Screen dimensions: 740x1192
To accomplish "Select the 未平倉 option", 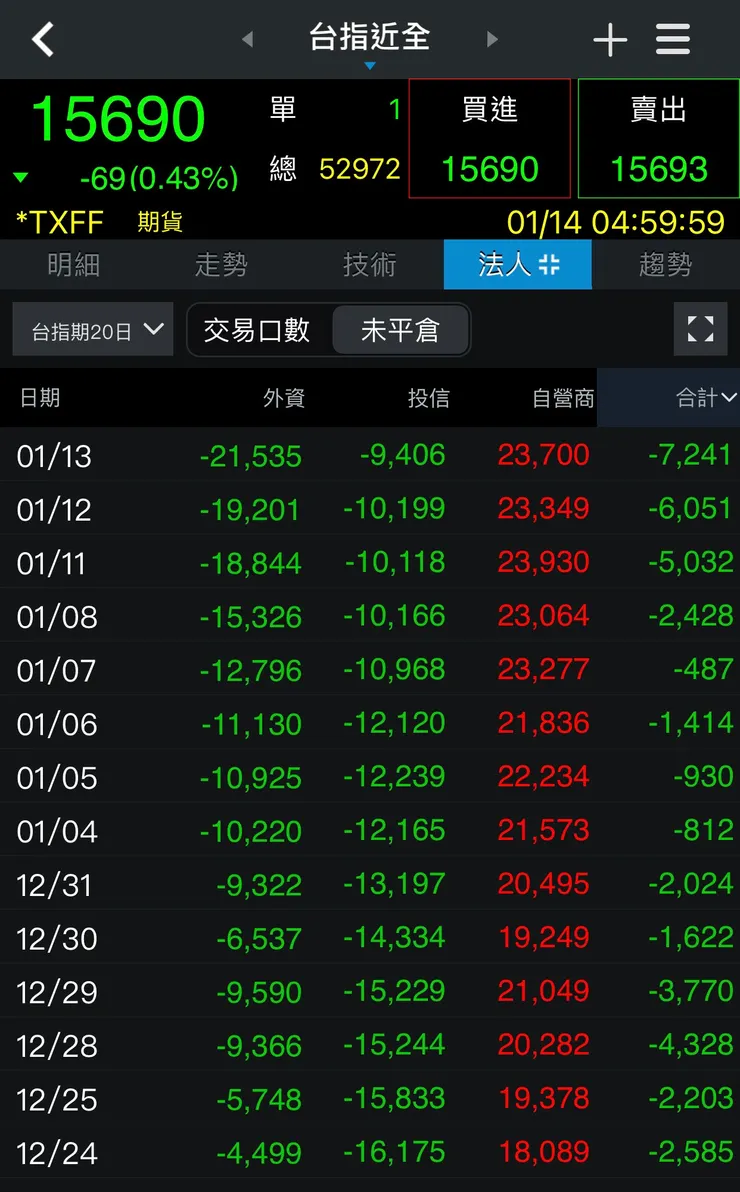I will pos(400,329).
